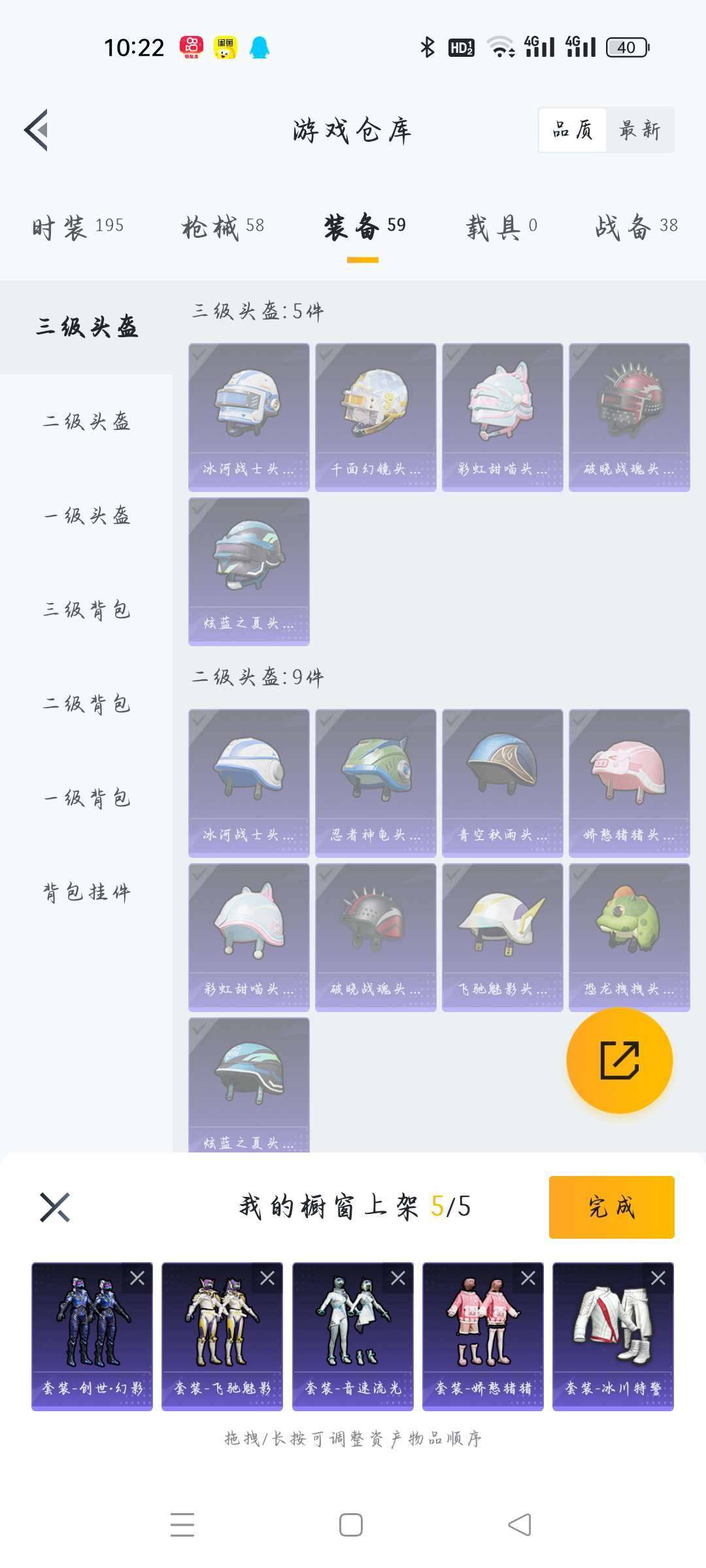706x1568 pixels.
Task: Select 三级背包 in the side menu
Action: pos(86,610)
